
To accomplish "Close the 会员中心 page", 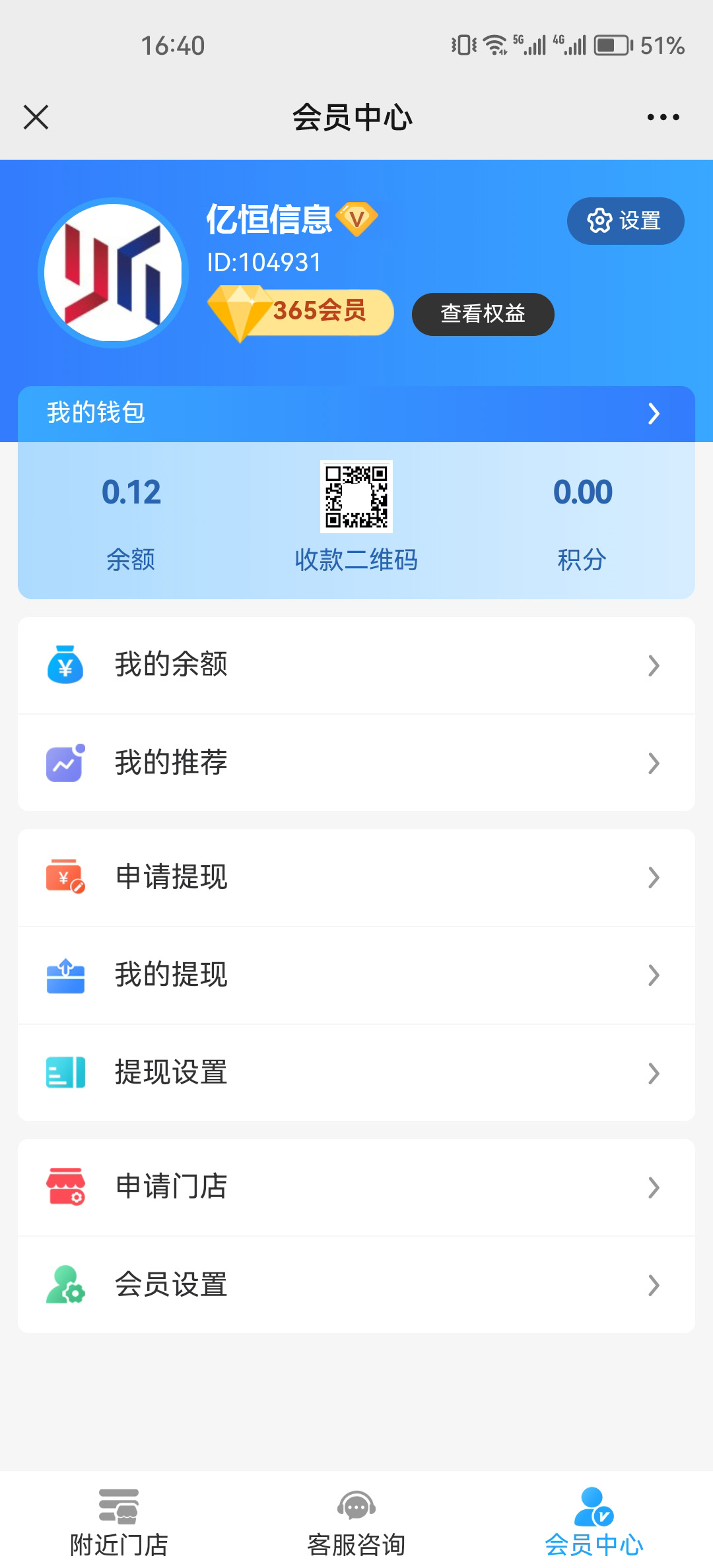I will coord(36,117).
